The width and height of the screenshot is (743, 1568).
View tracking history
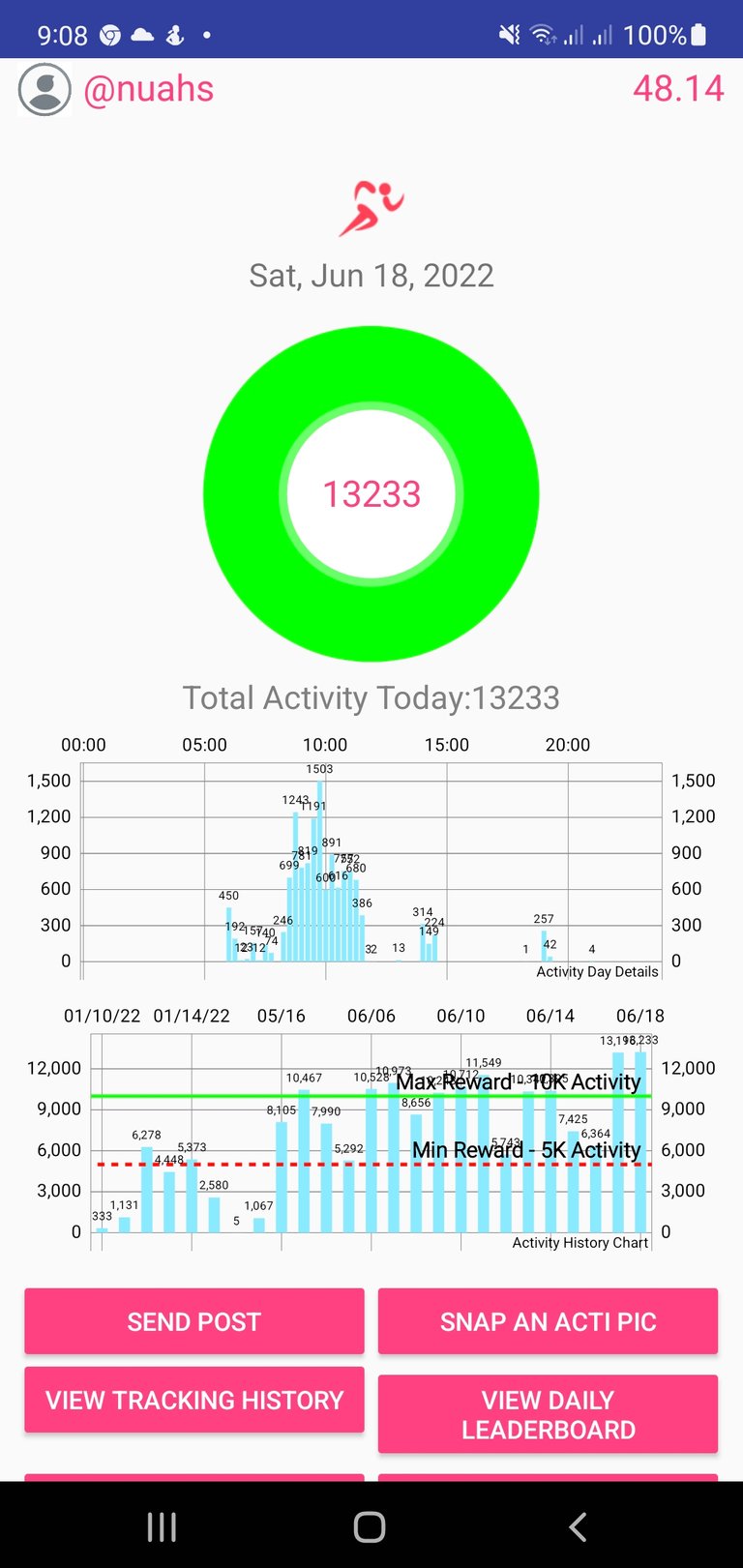(x=194, y=1399)
